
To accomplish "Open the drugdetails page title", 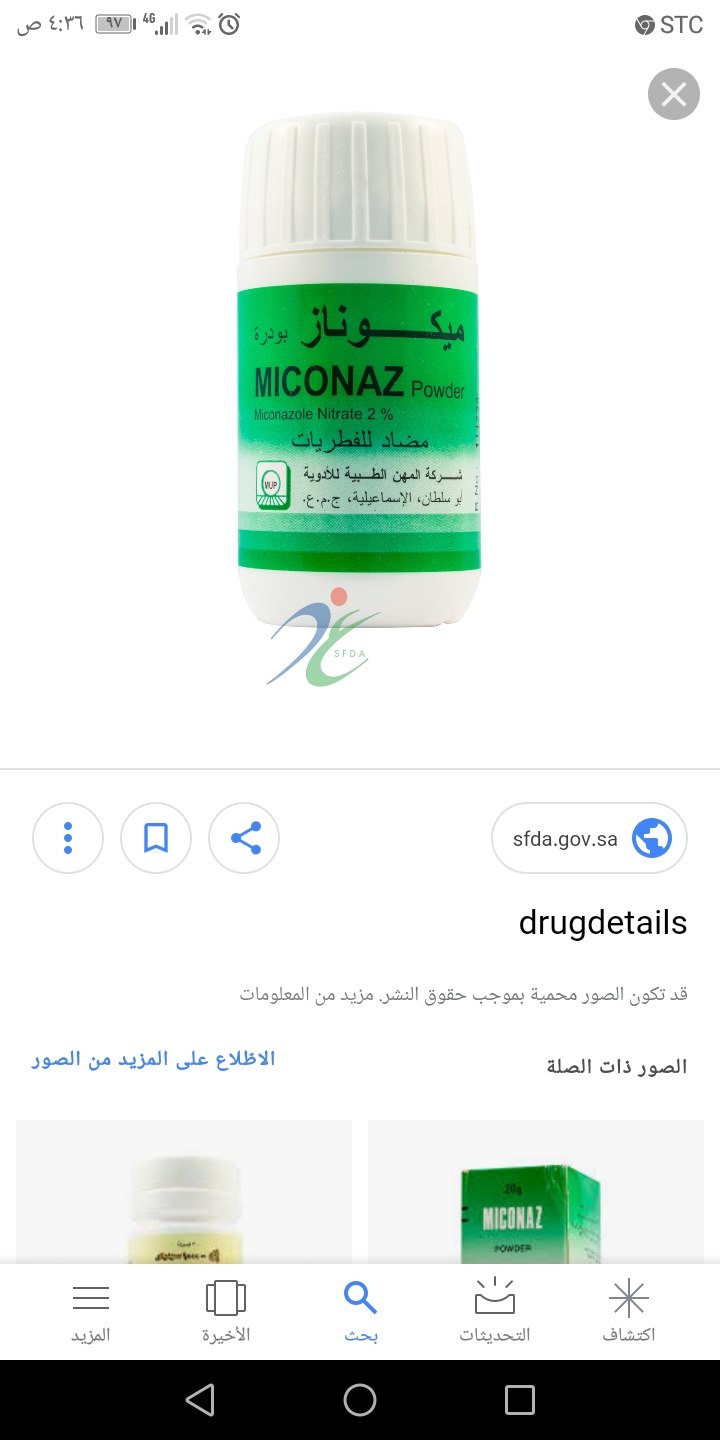I will tap(602, 922).
